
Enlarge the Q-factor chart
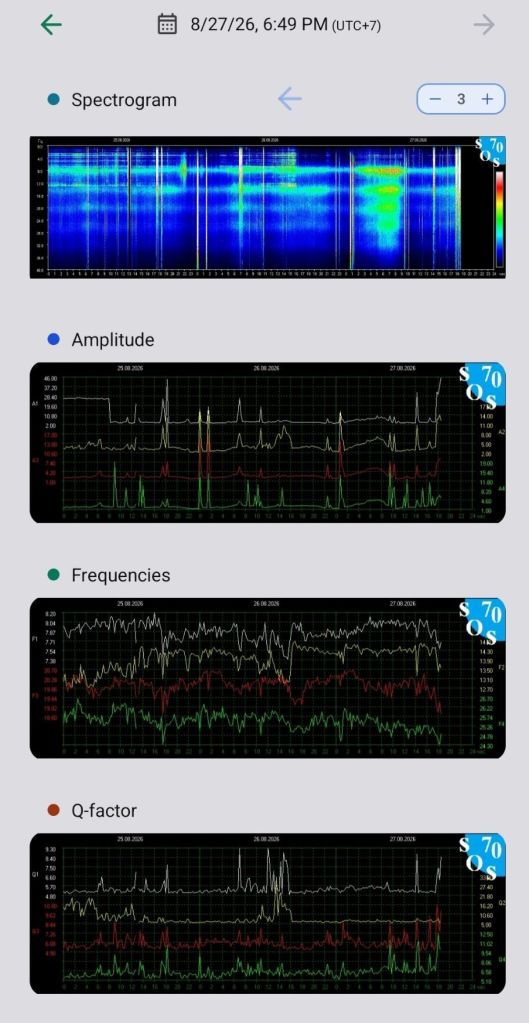click(267, 913)
